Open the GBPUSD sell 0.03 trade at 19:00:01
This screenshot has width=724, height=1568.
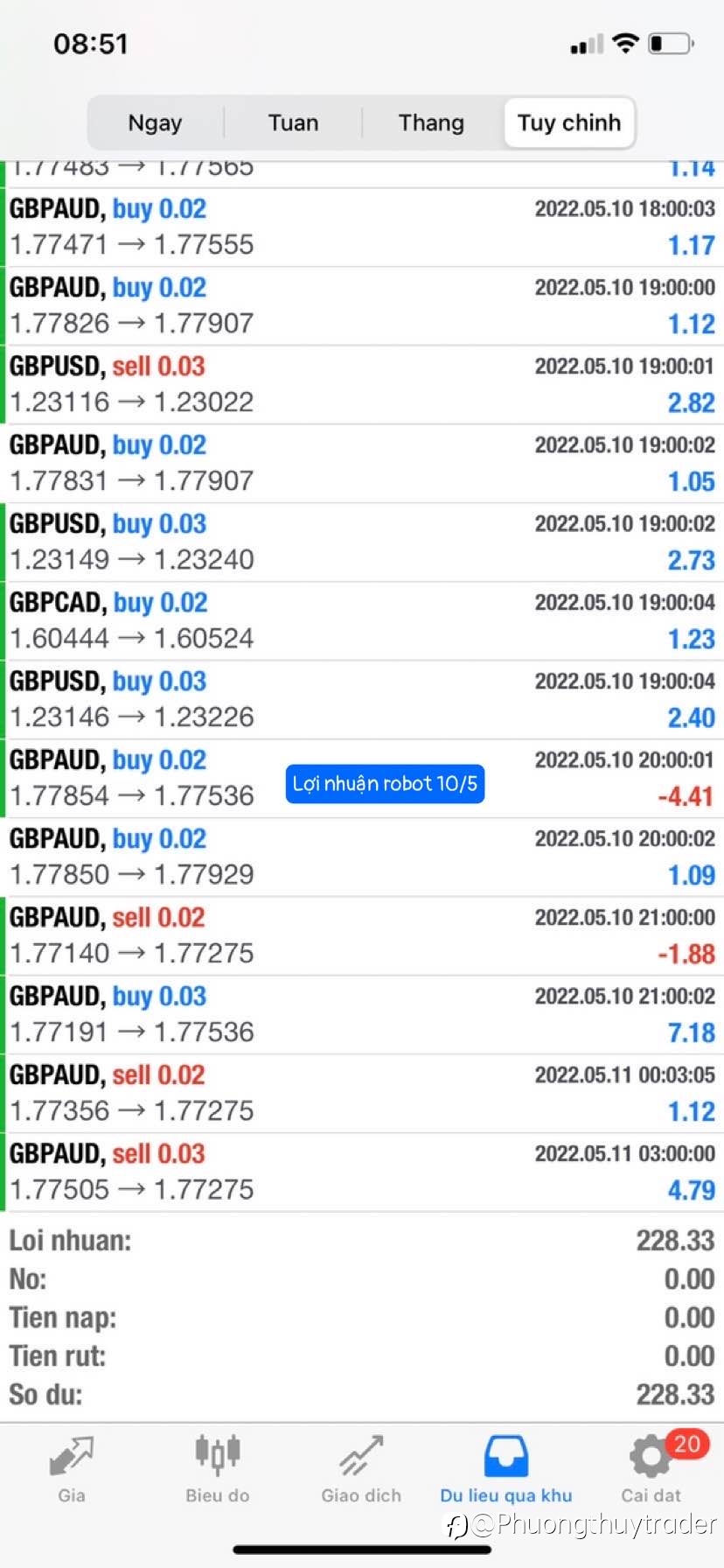362,385
